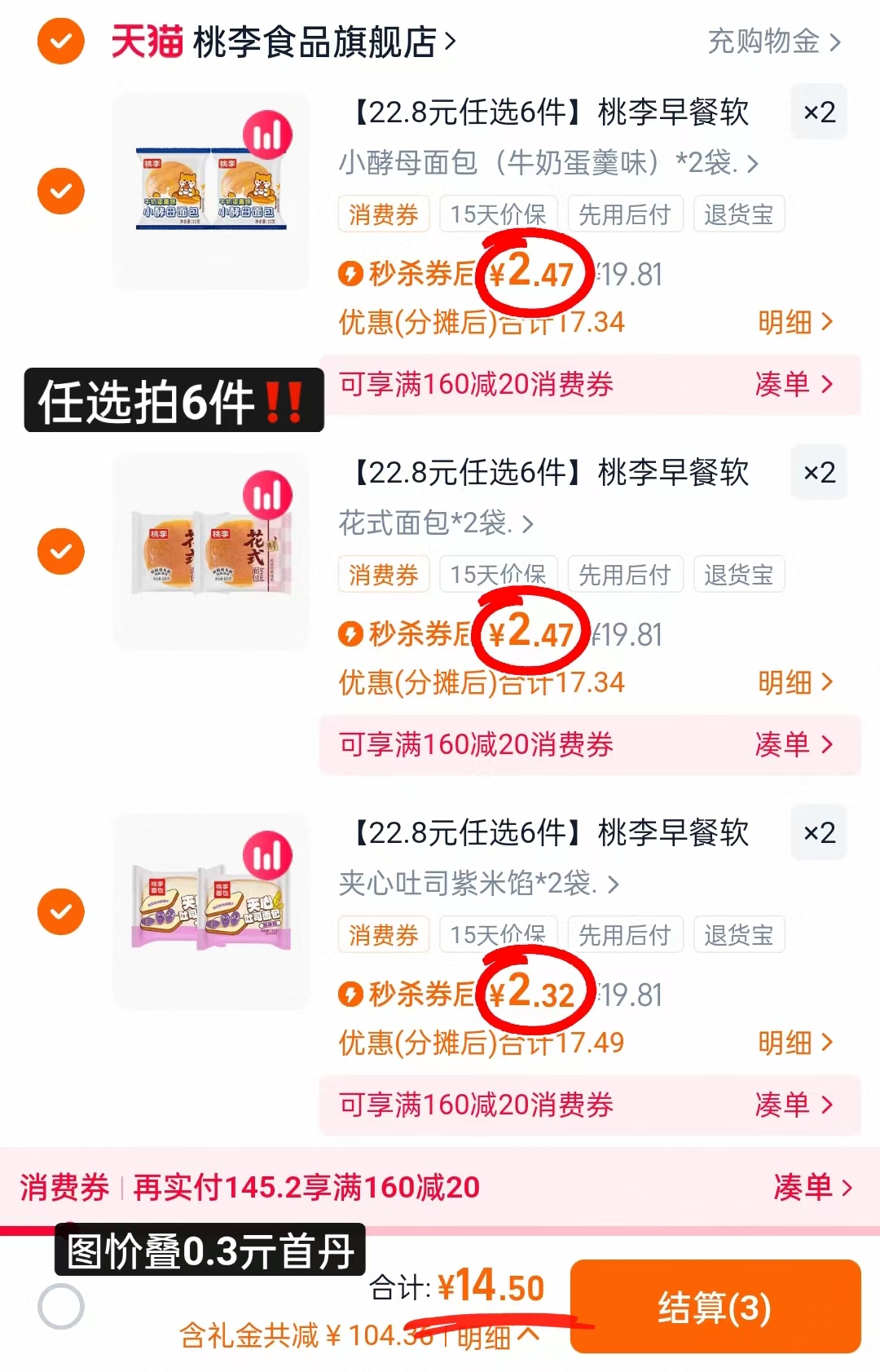Tap the 消费券 tag on the first product
This screenshot has width=880, height=1372.
point(384,214)
